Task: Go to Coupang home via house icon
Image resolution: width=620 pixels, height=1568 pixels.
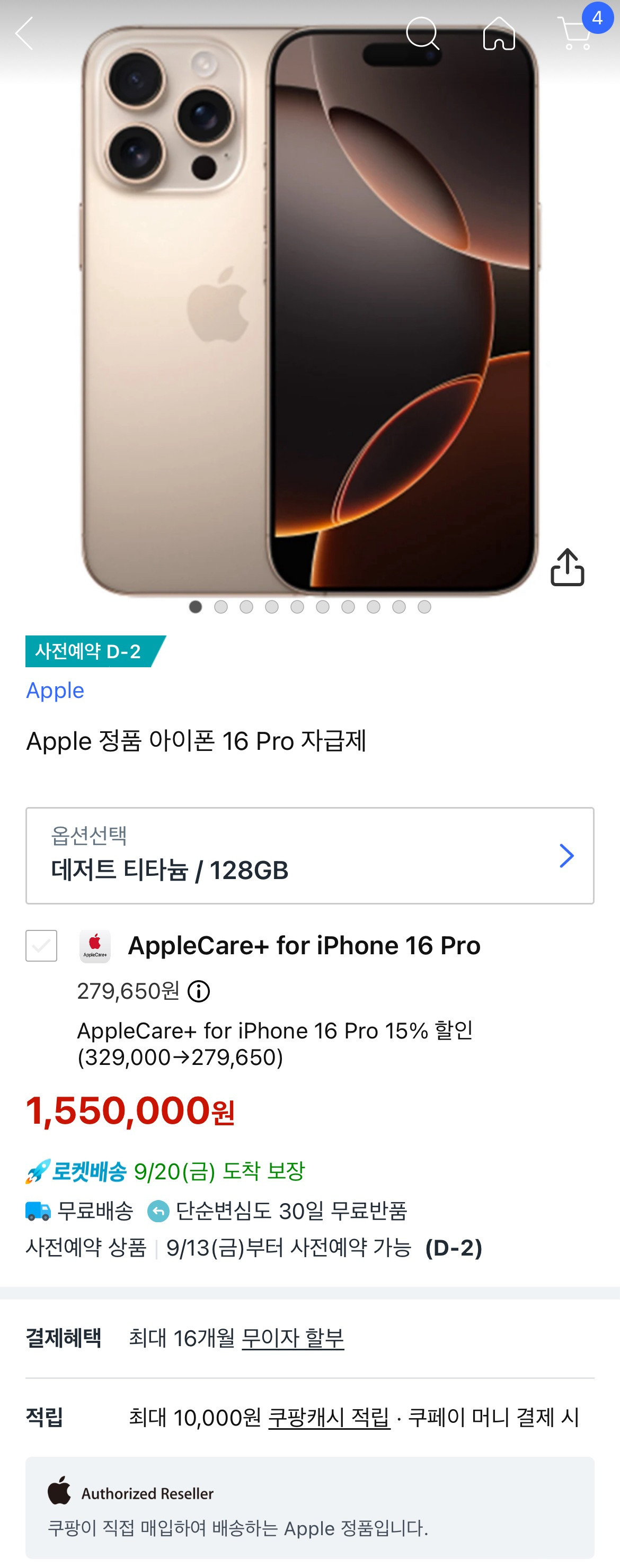Action: (x=499, y=33)
